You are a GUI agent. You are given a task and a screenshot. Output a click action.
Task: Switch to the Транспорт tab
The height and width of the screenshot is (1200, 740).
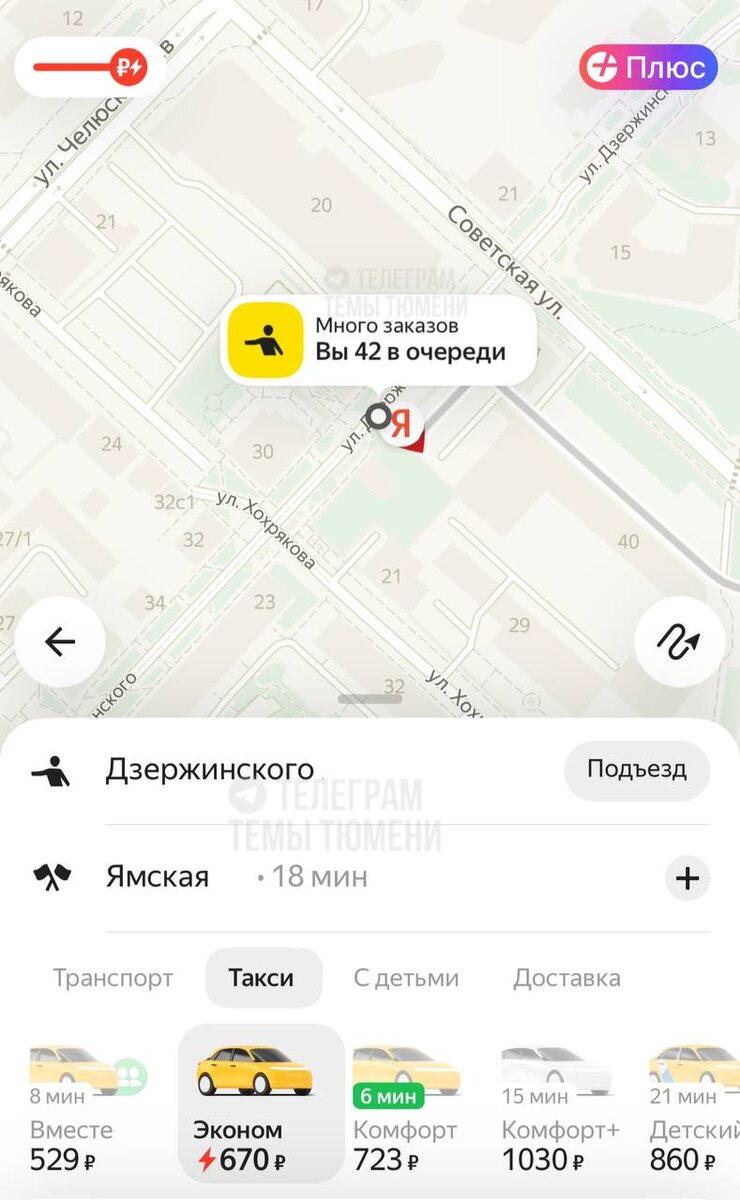pyautogui.click(x=113, y=977)
